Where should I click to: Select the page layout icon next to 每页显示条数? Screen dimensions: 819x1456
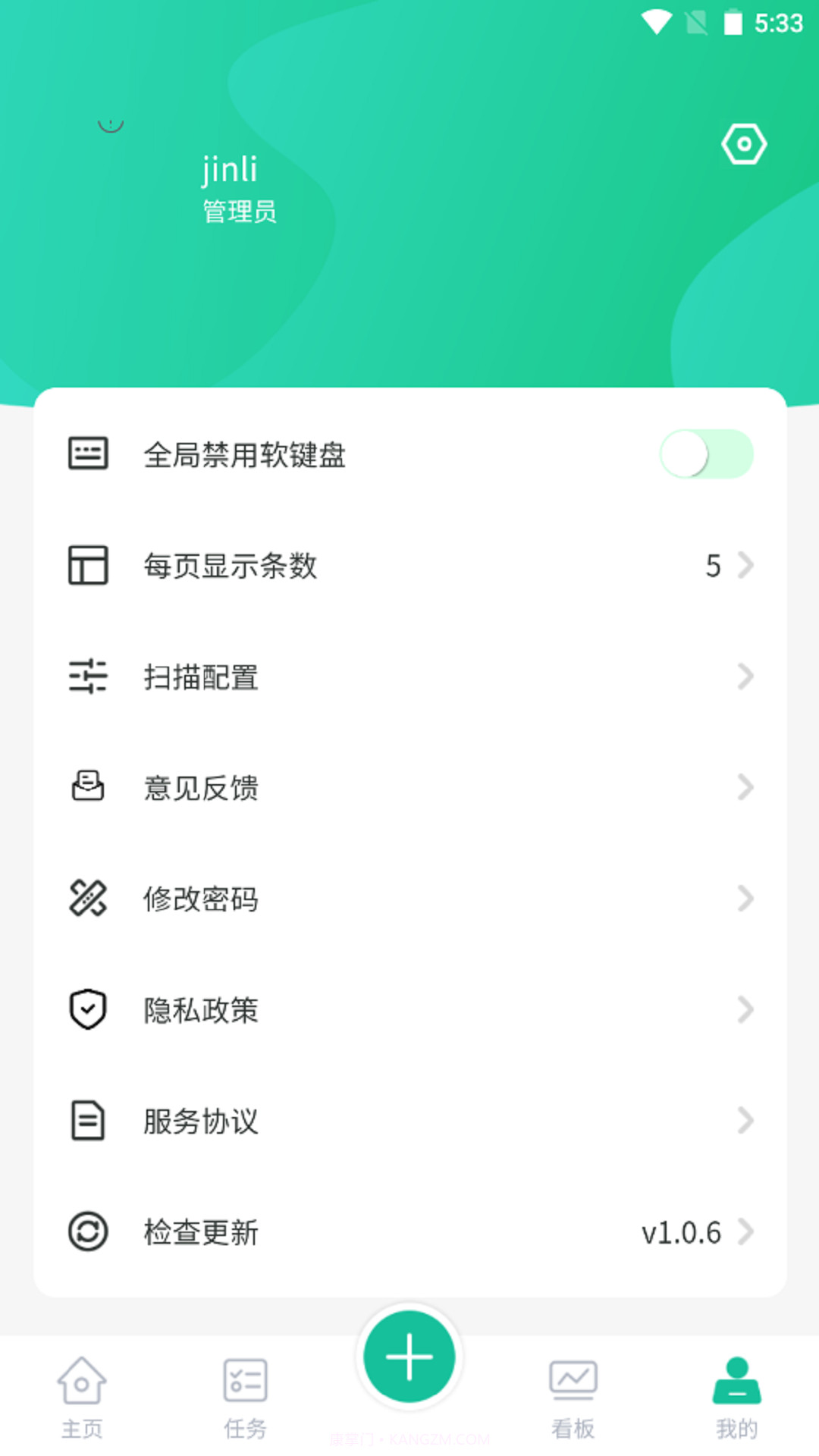88,565
